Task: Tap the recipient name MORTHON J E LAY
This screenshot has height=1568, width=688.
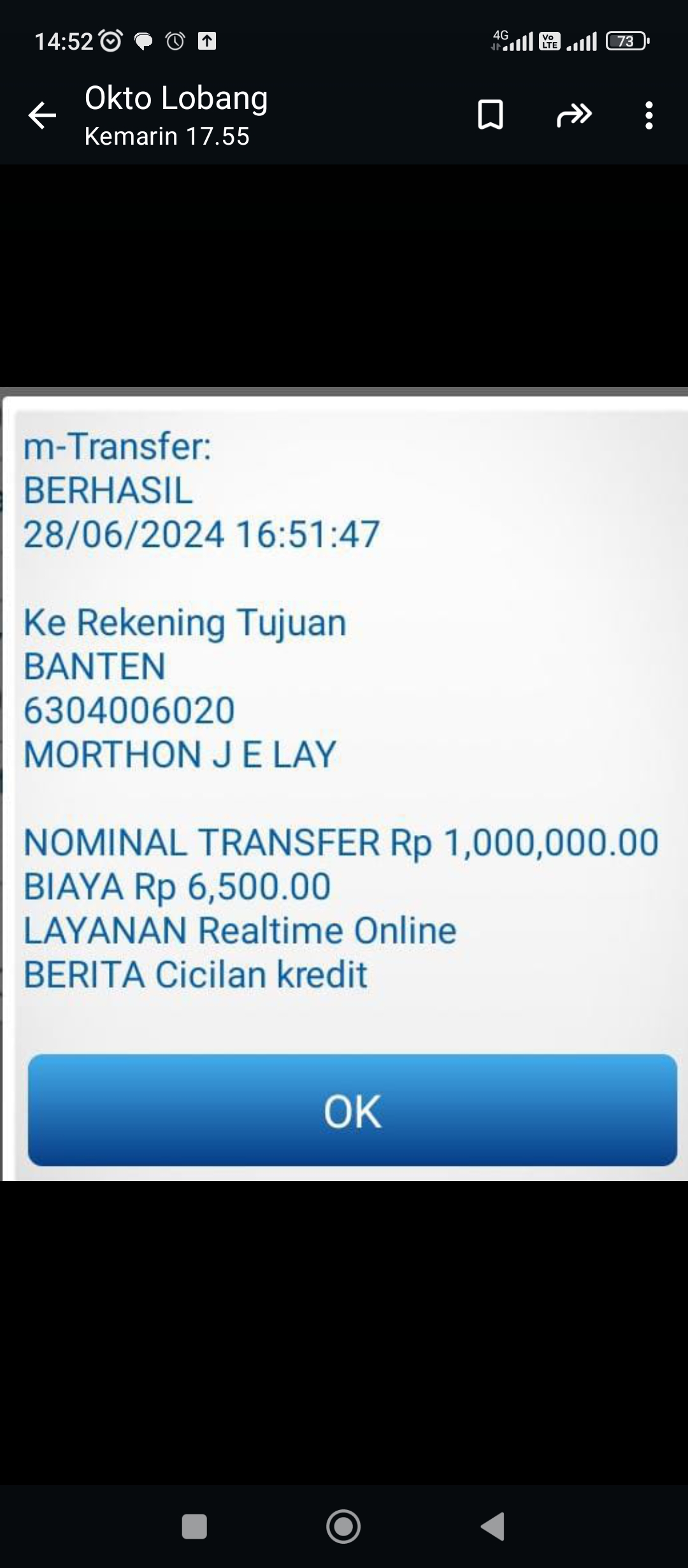Action: [180, 754]
